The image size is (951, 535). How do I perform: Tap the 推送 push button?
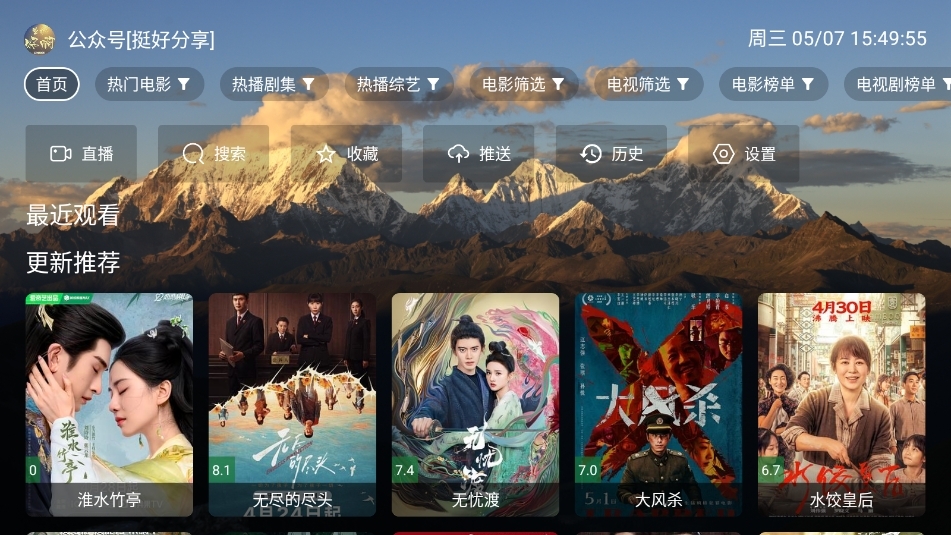pyautogui.click(x=479, y=154)
